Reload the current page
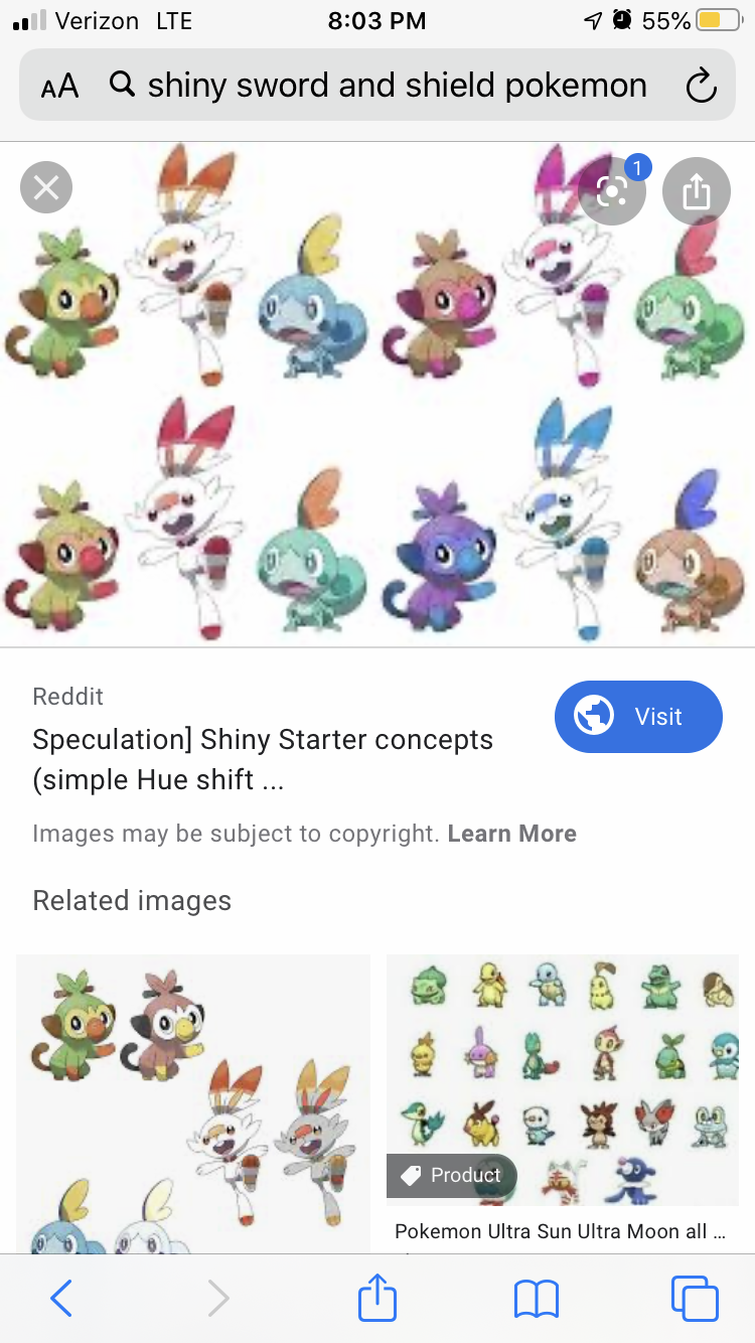 701,86
